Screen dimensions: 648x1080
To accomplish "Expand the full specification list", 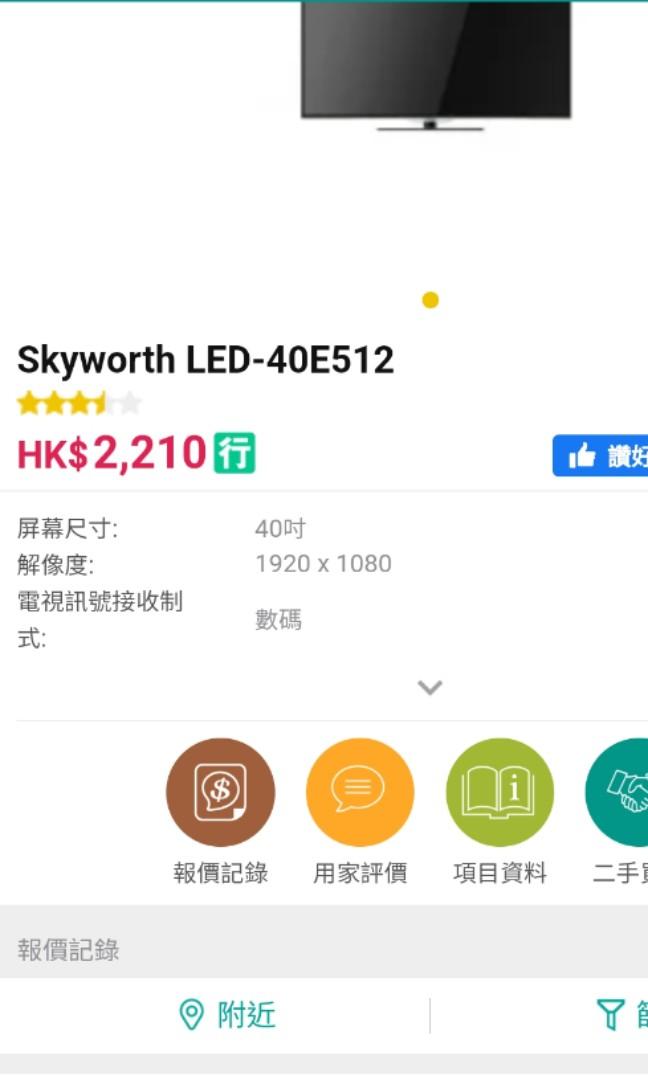I will click(x=430, y=688).
